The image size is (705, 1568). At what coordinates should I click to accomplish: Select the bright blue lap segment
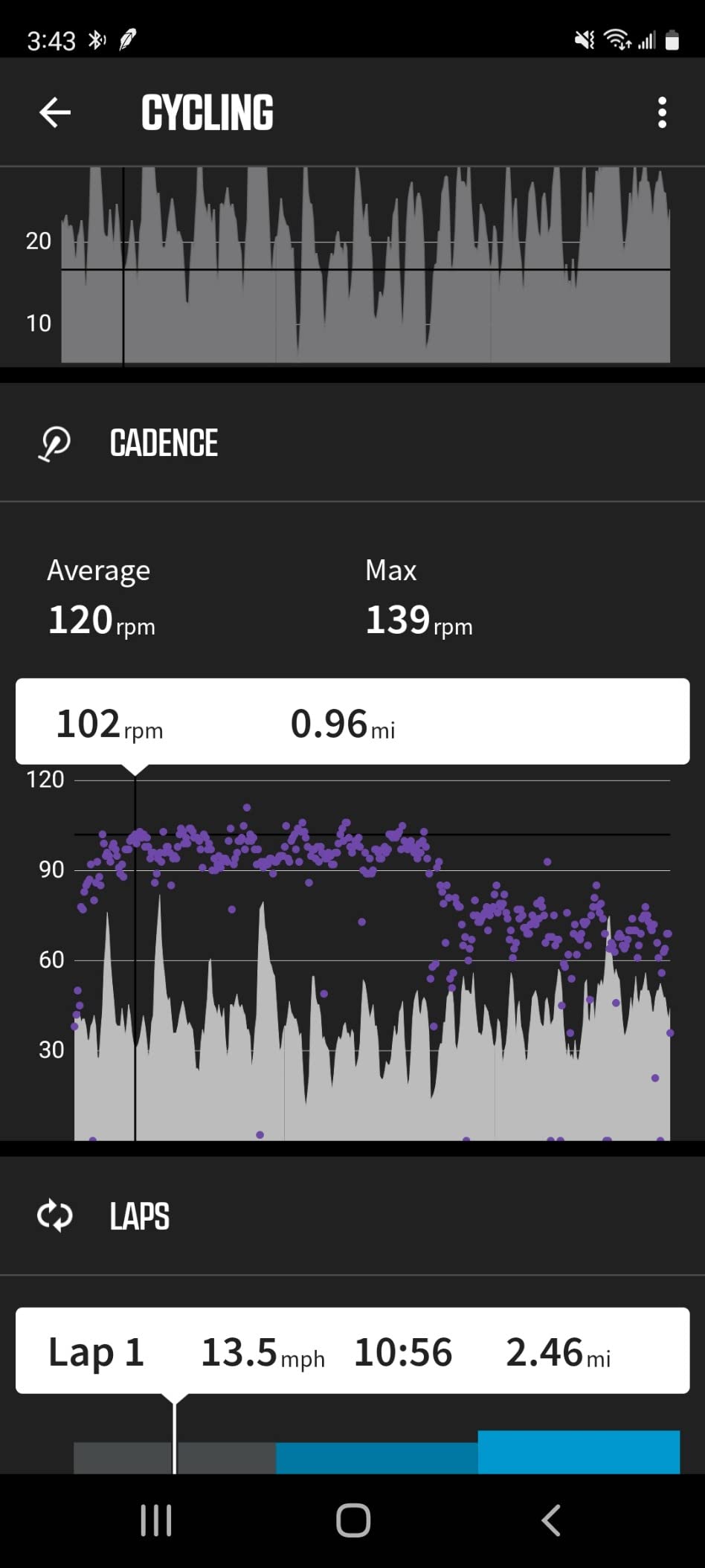[579, 1451]
